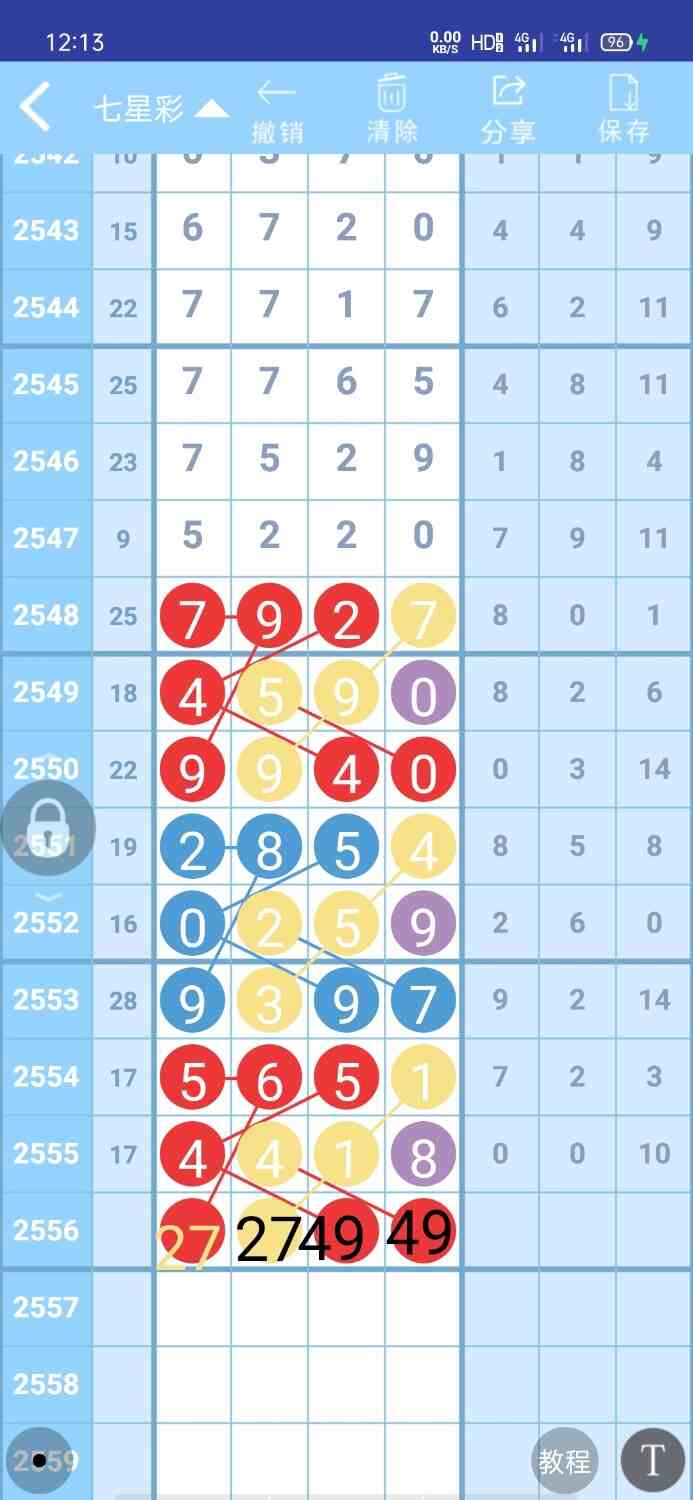This screenshot has width=693, height=1500.
Task: Select the T text tool button
Action: (x=652, y=1461)
